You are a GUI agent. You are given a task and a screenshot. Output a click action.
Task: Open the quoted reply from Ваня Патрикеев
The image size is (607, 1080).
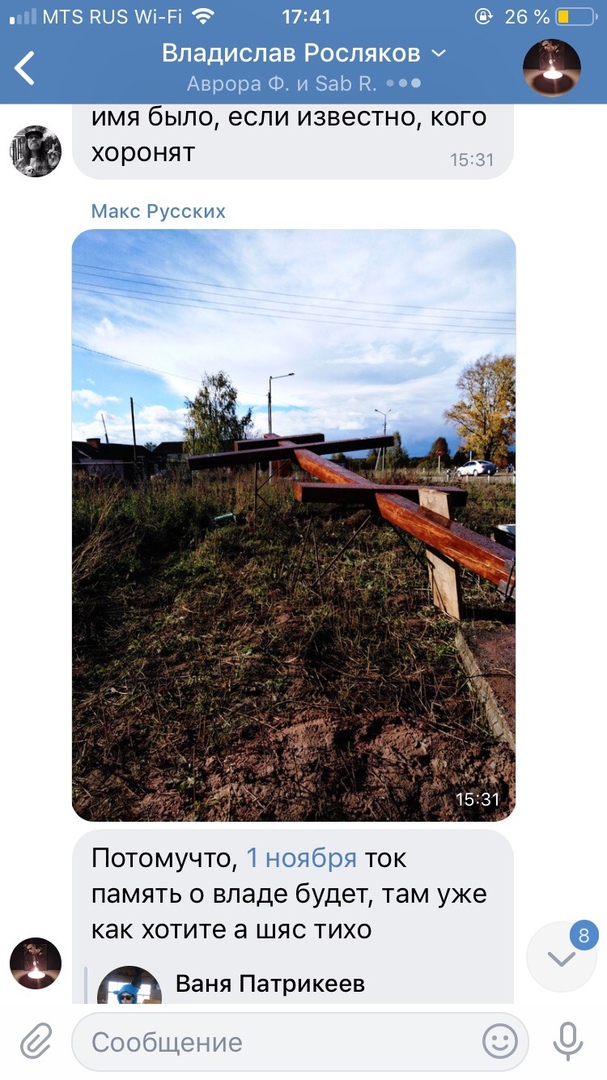(270, 984)
